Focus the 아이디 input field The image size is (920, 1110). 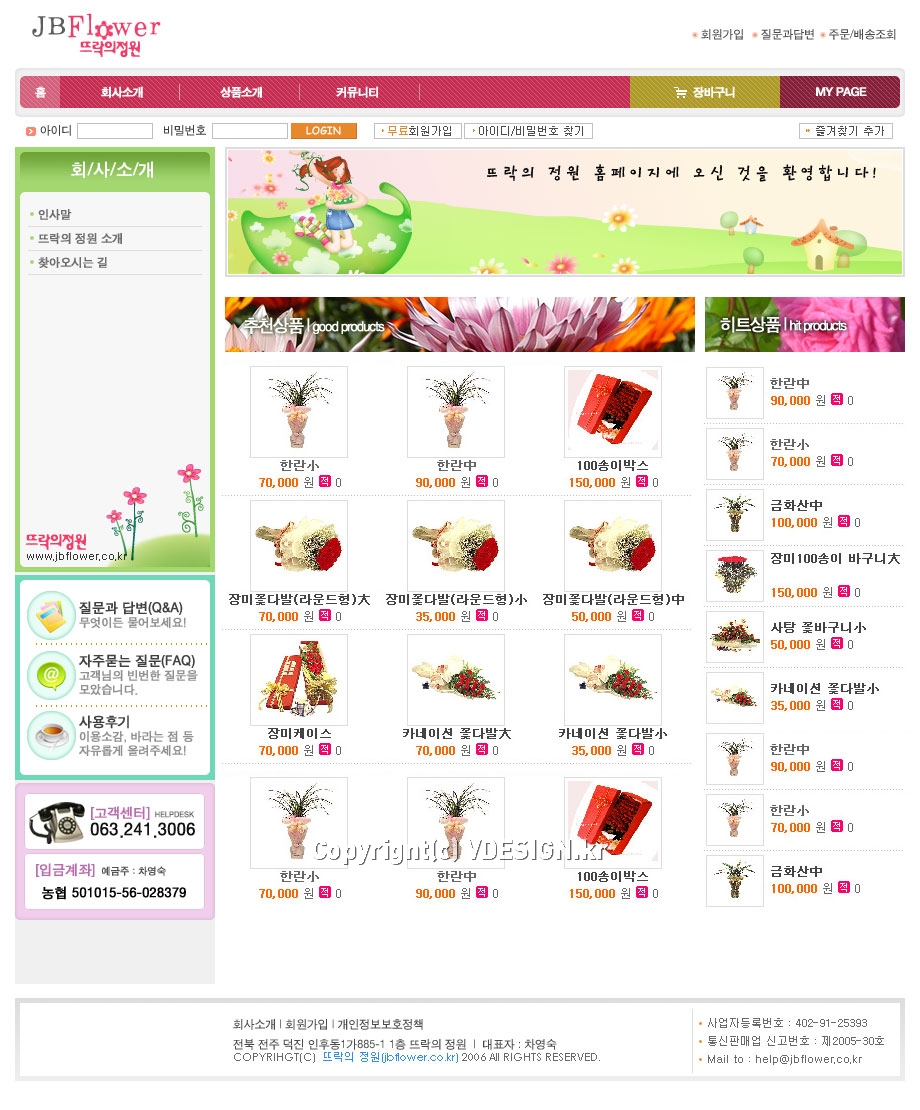click(114, 131)
